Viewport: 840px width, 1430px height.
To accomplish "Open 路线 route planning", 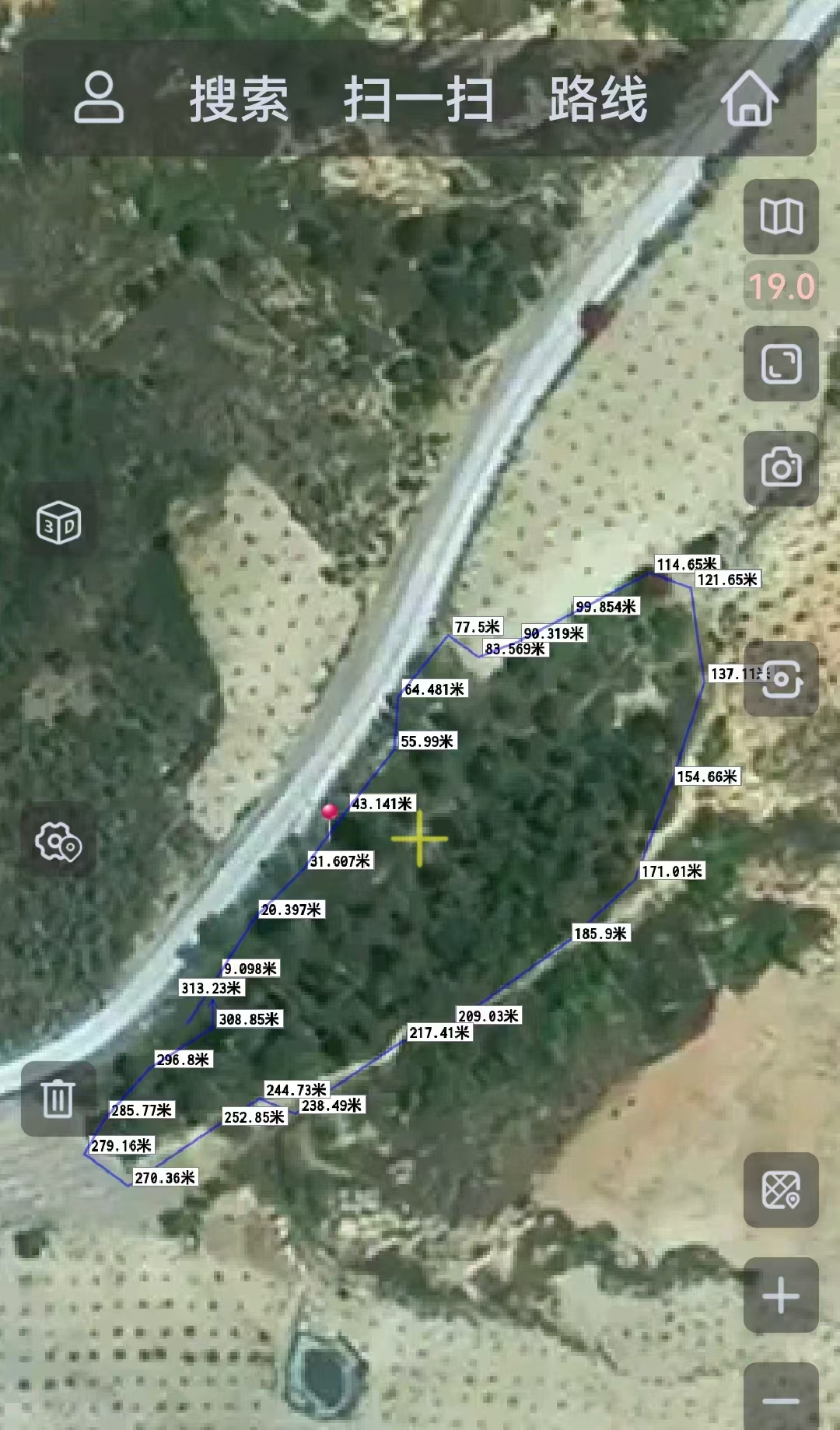I will point(597,100).
